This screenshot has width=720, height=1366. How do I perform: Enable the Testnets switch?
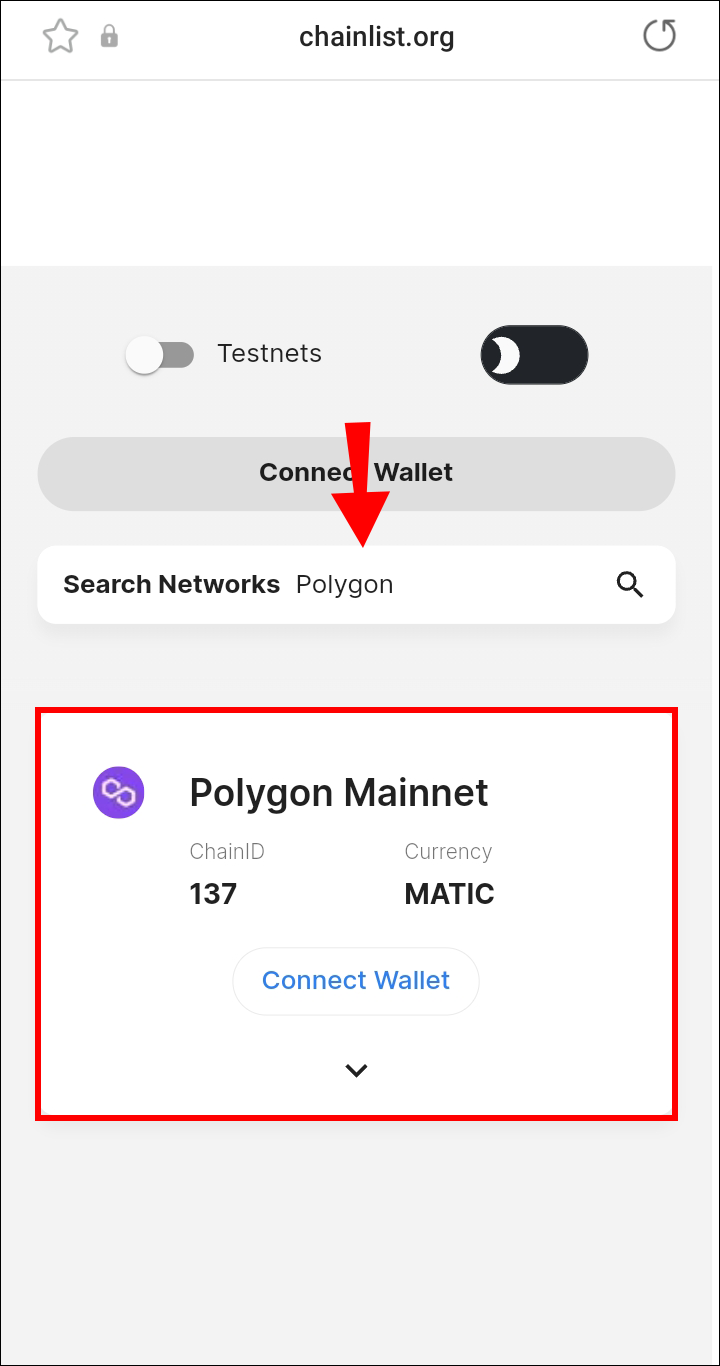(160, 354)
